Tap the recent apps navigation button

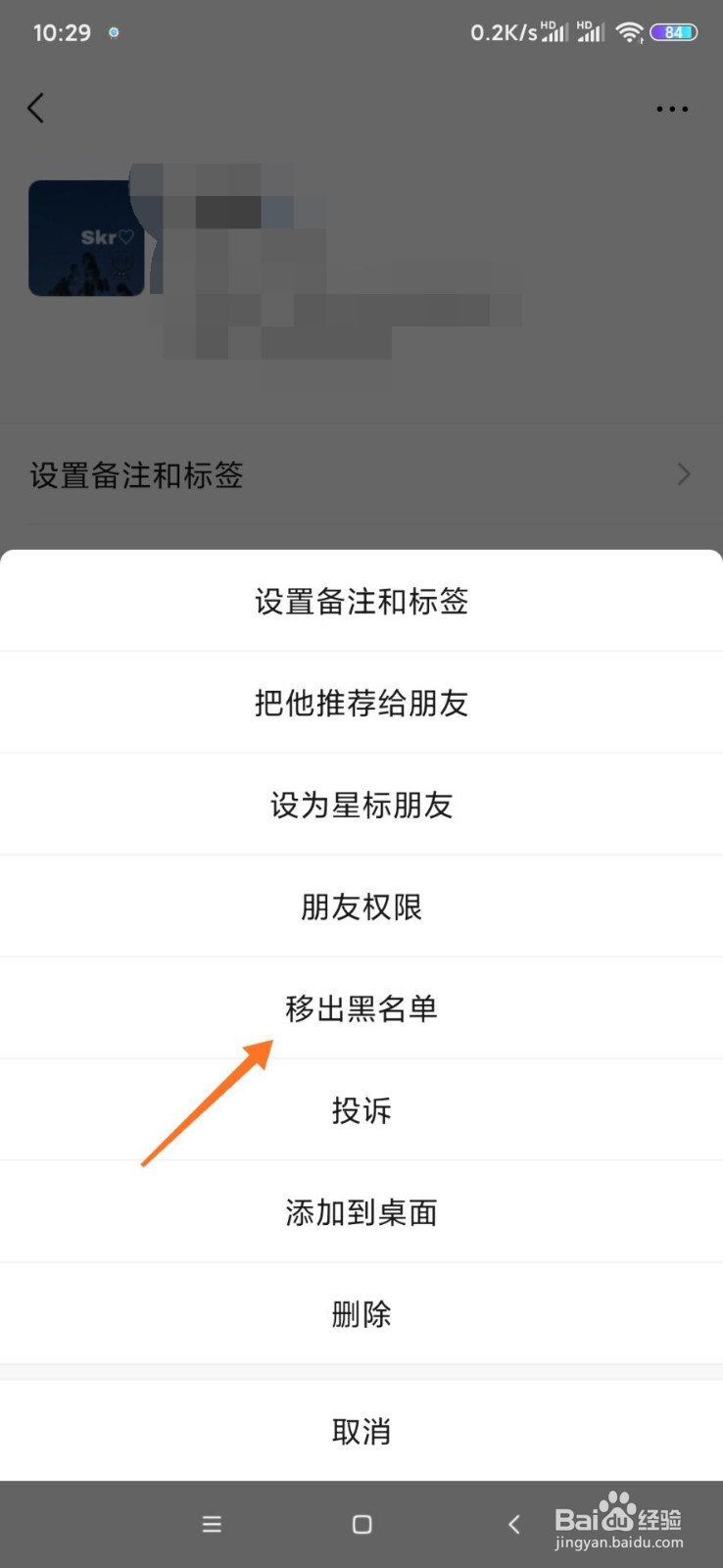pos(211,1524)
